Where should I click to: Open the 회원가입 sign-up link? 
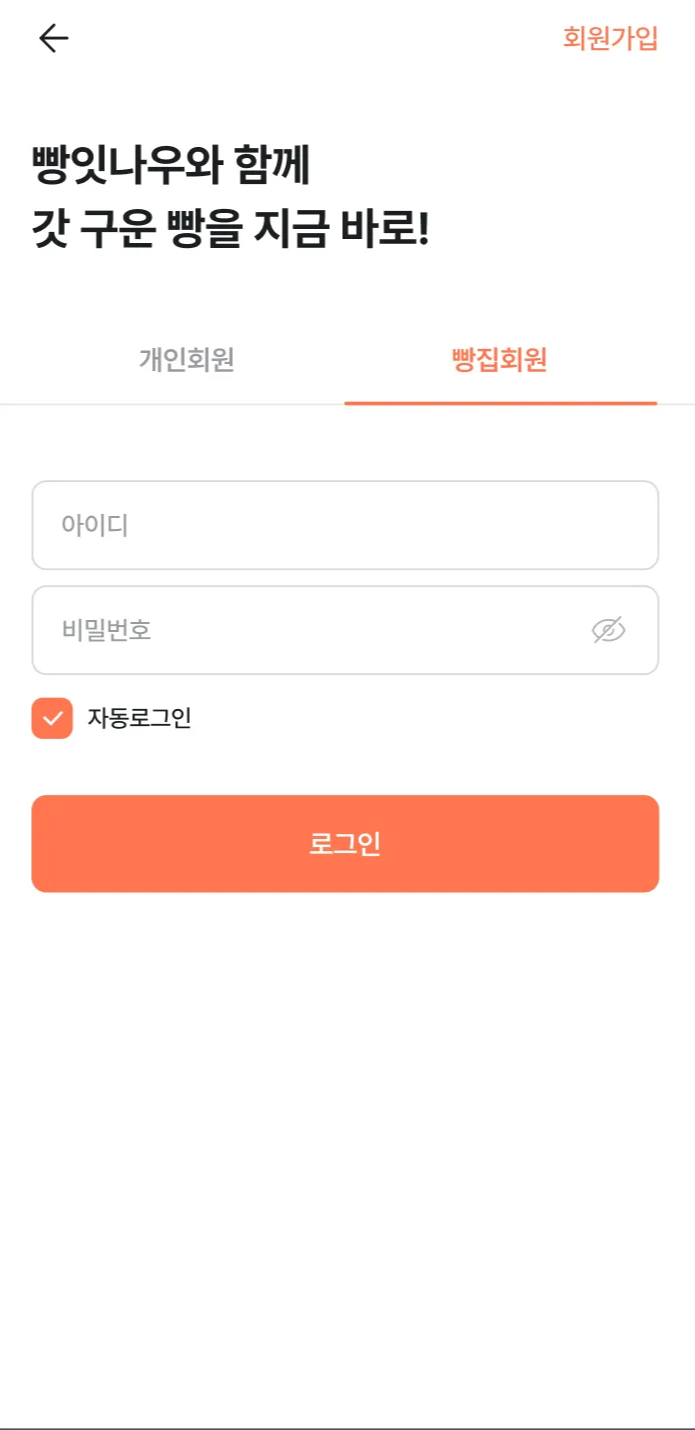point(610,38)
